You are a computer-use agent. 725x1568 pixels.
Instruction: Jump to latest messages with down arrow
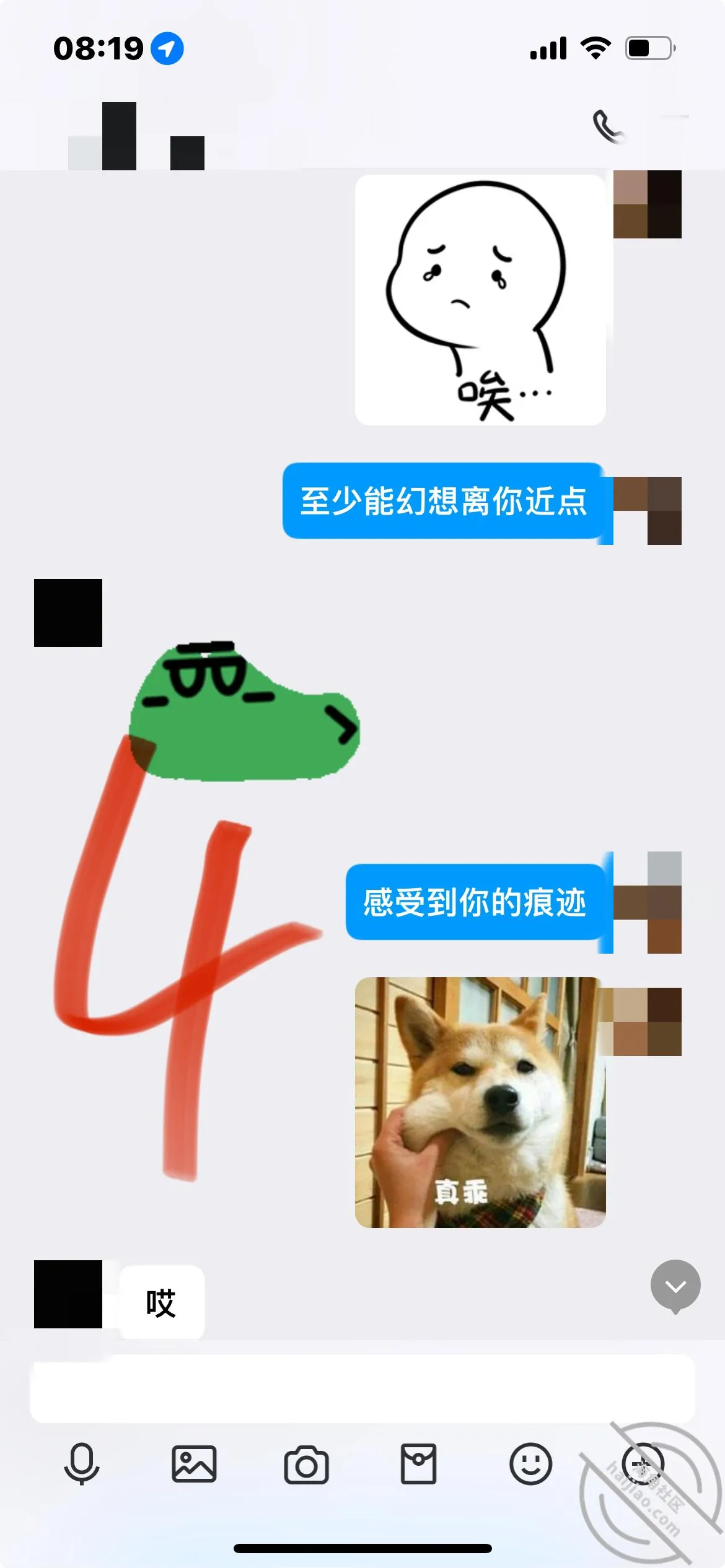tap(675, 1286)
